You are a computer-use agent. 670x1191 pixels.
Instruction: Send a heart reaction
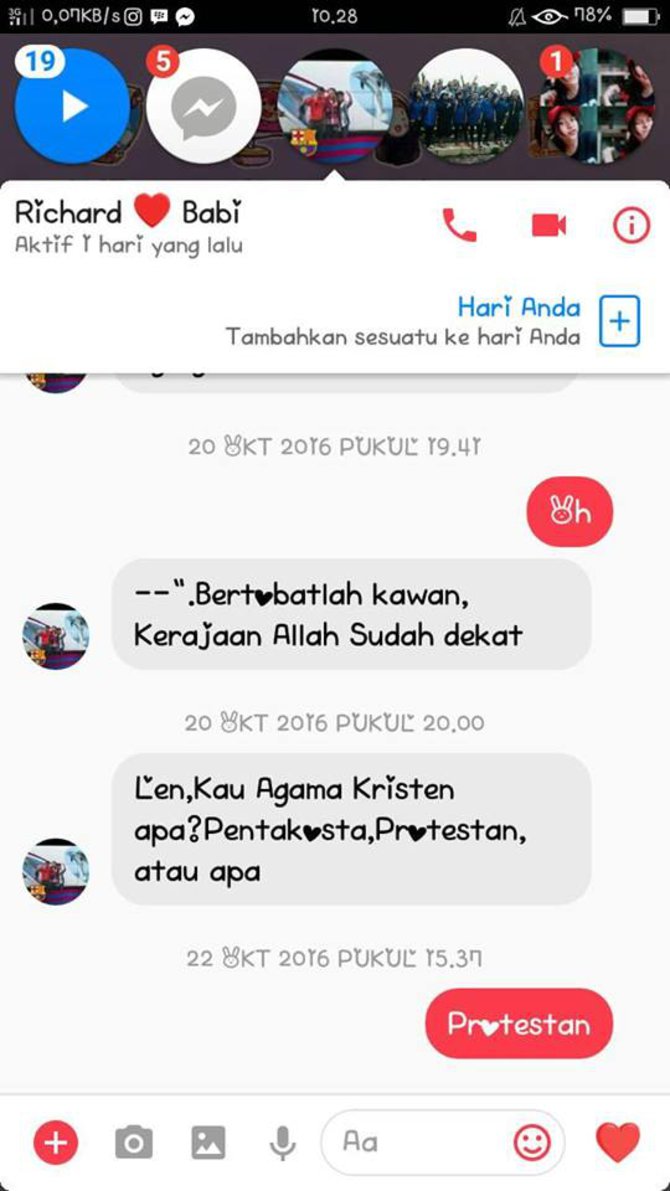617,1141
